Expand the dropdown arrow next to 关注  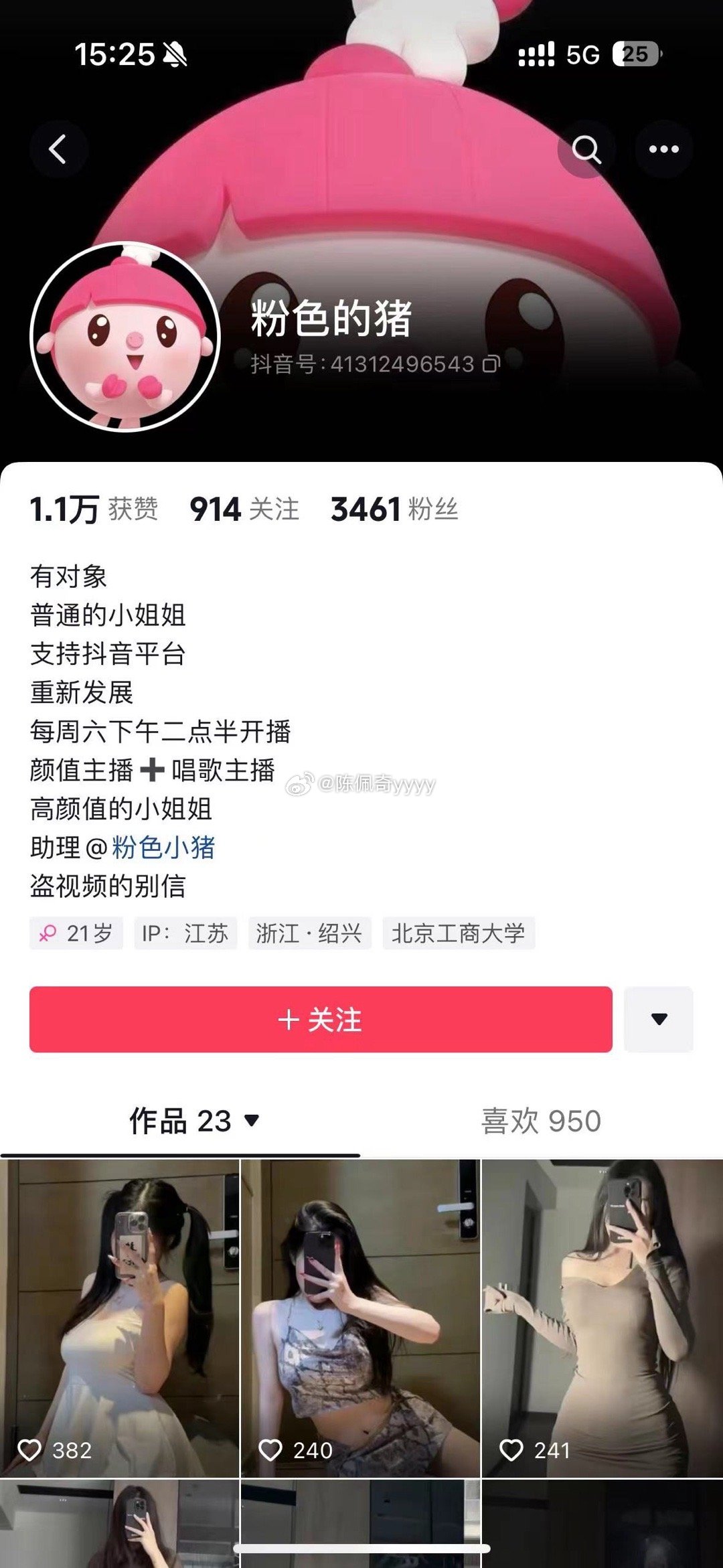(659, 1019)
